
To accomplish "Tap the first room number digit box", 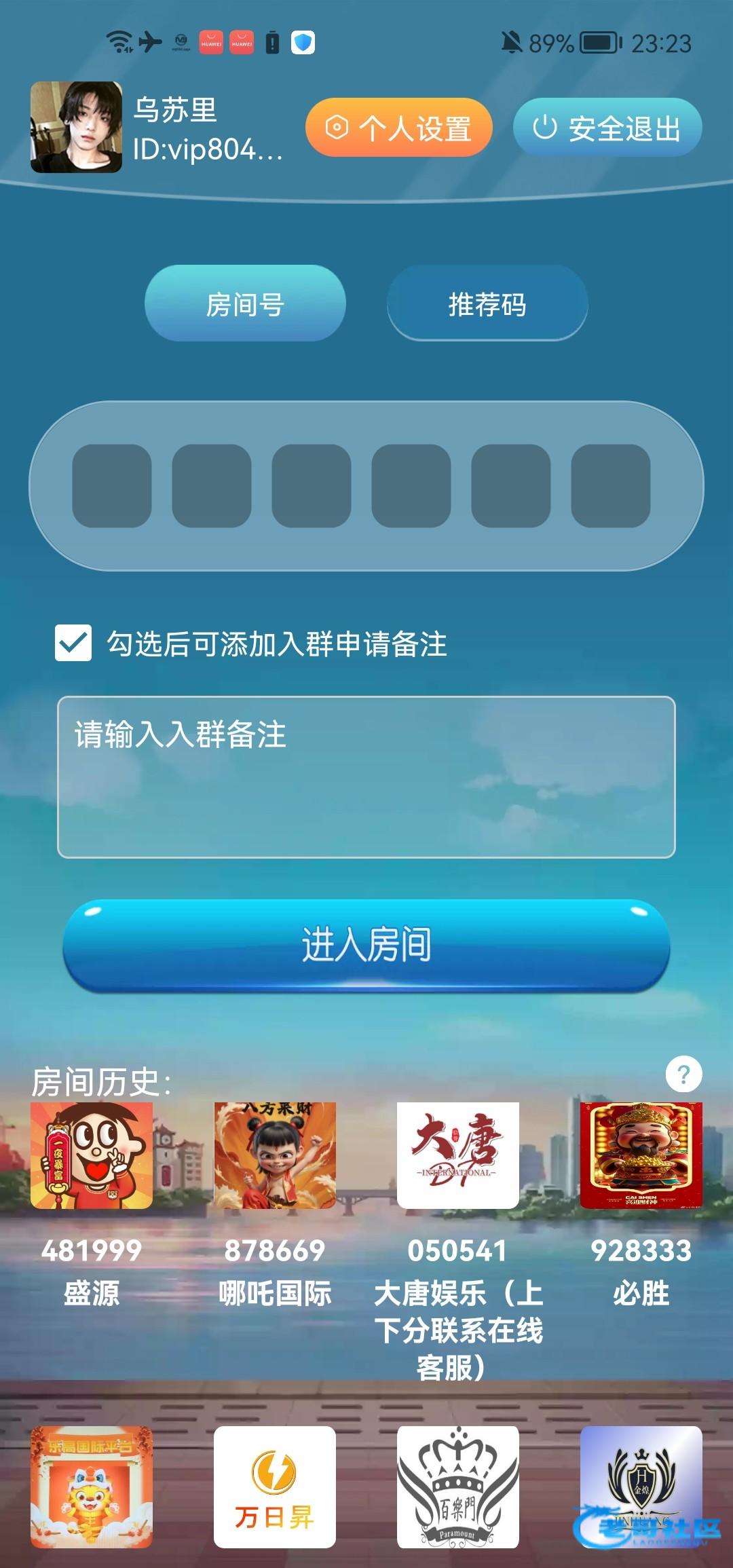I will coord(112,486).
